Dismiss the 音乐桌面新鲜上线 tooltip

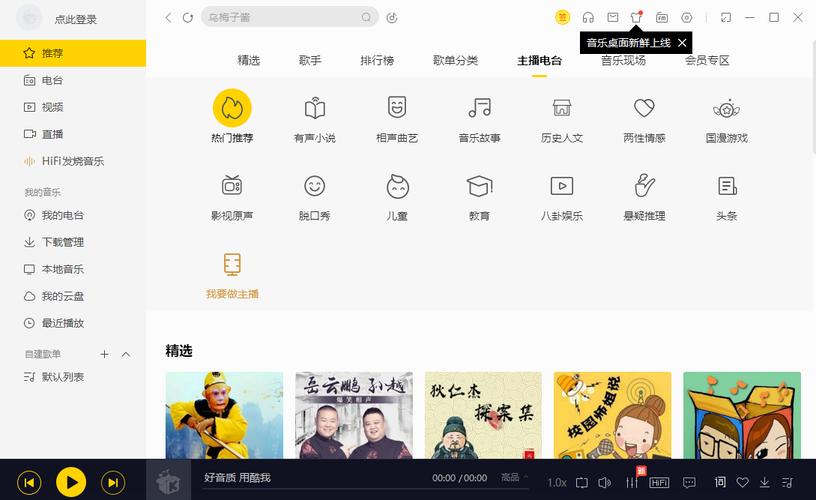(682, 43)
